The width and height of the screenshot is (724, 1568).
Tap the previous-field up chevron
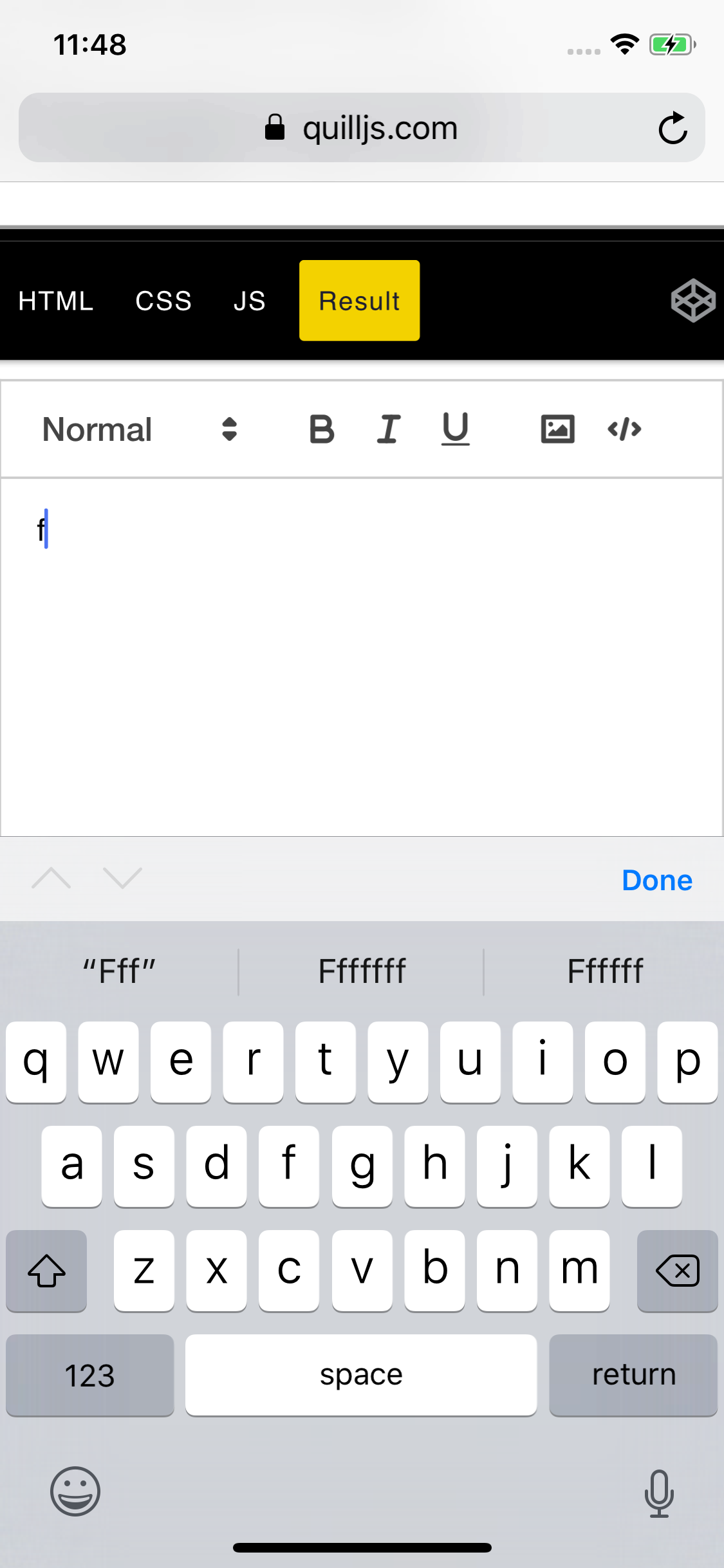point(51,879)
